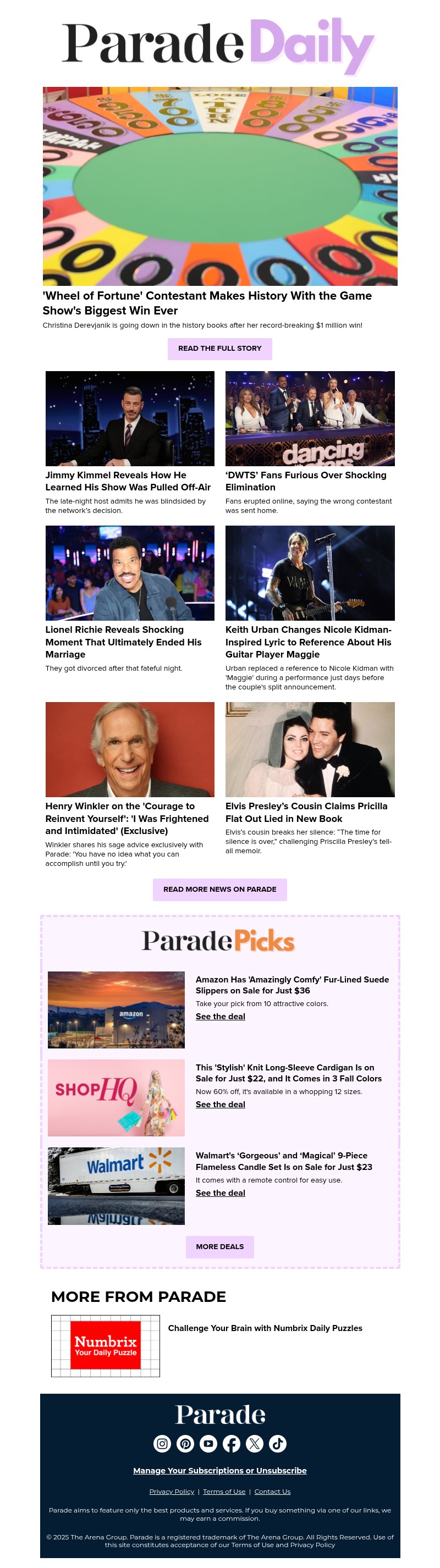
Task: Tap the Contact Us link
Action: click(272, 1491)
